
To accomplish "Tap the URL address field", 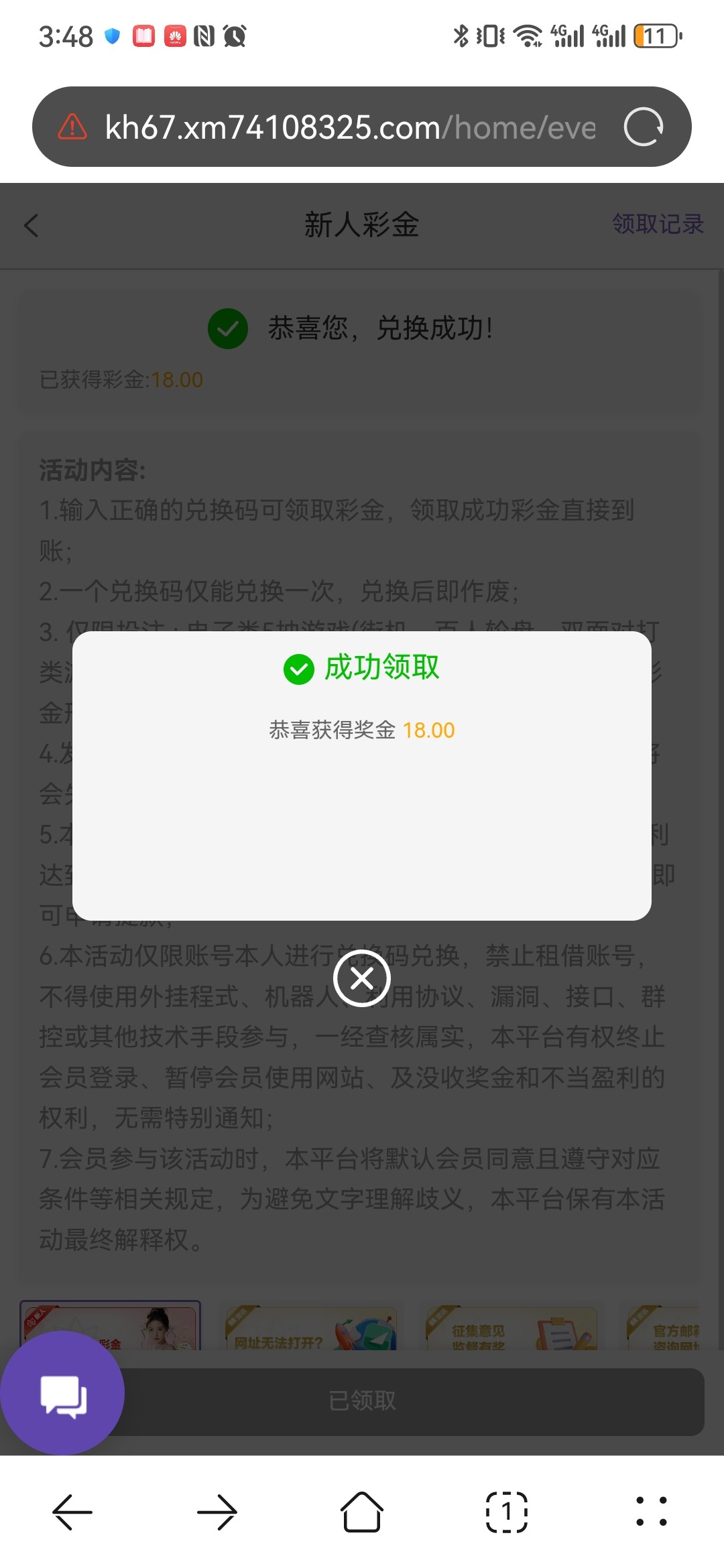I will pyautogui.click(x=350, y=127).
